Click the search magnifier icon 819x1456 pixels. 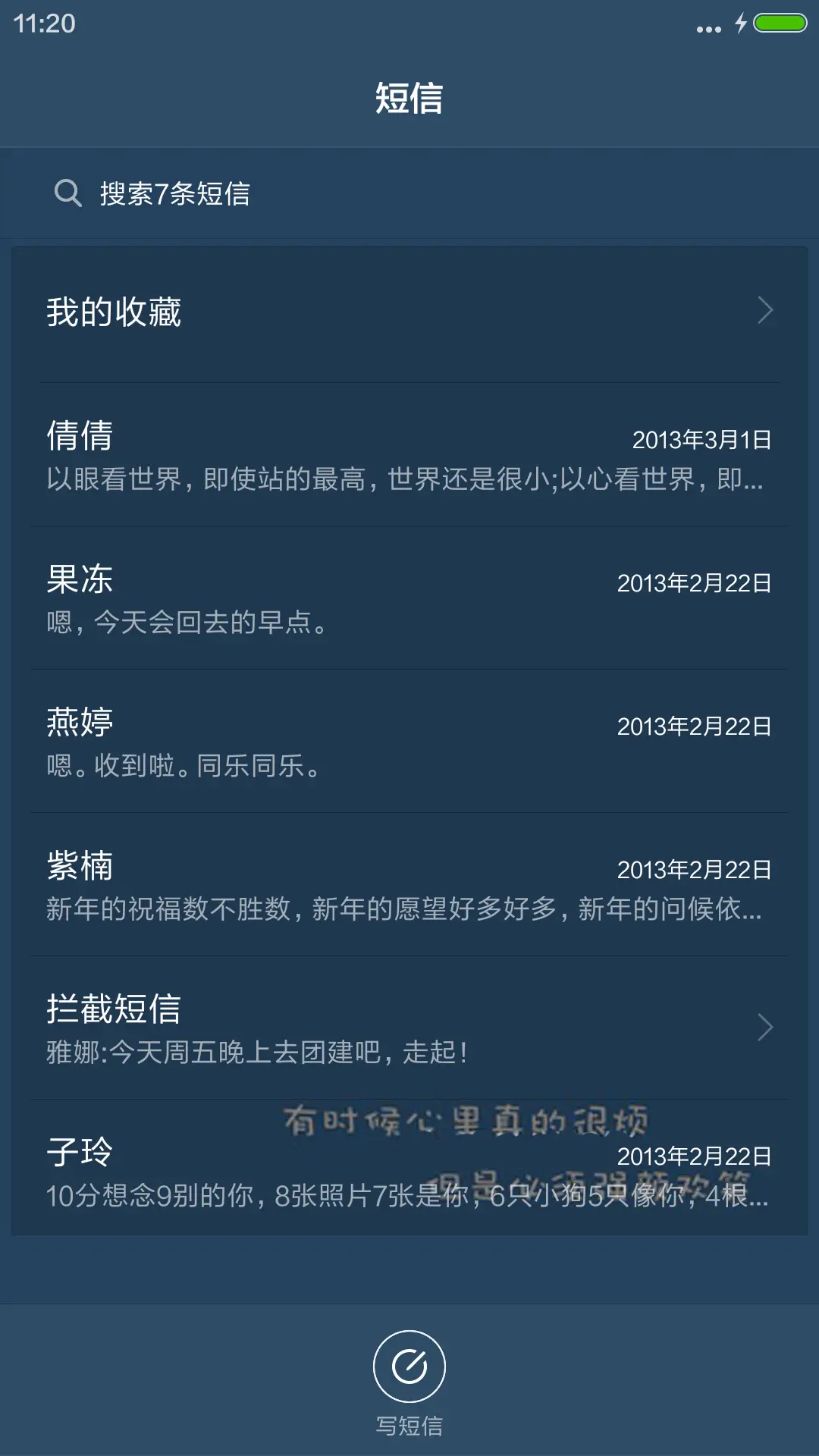(67, 193)
